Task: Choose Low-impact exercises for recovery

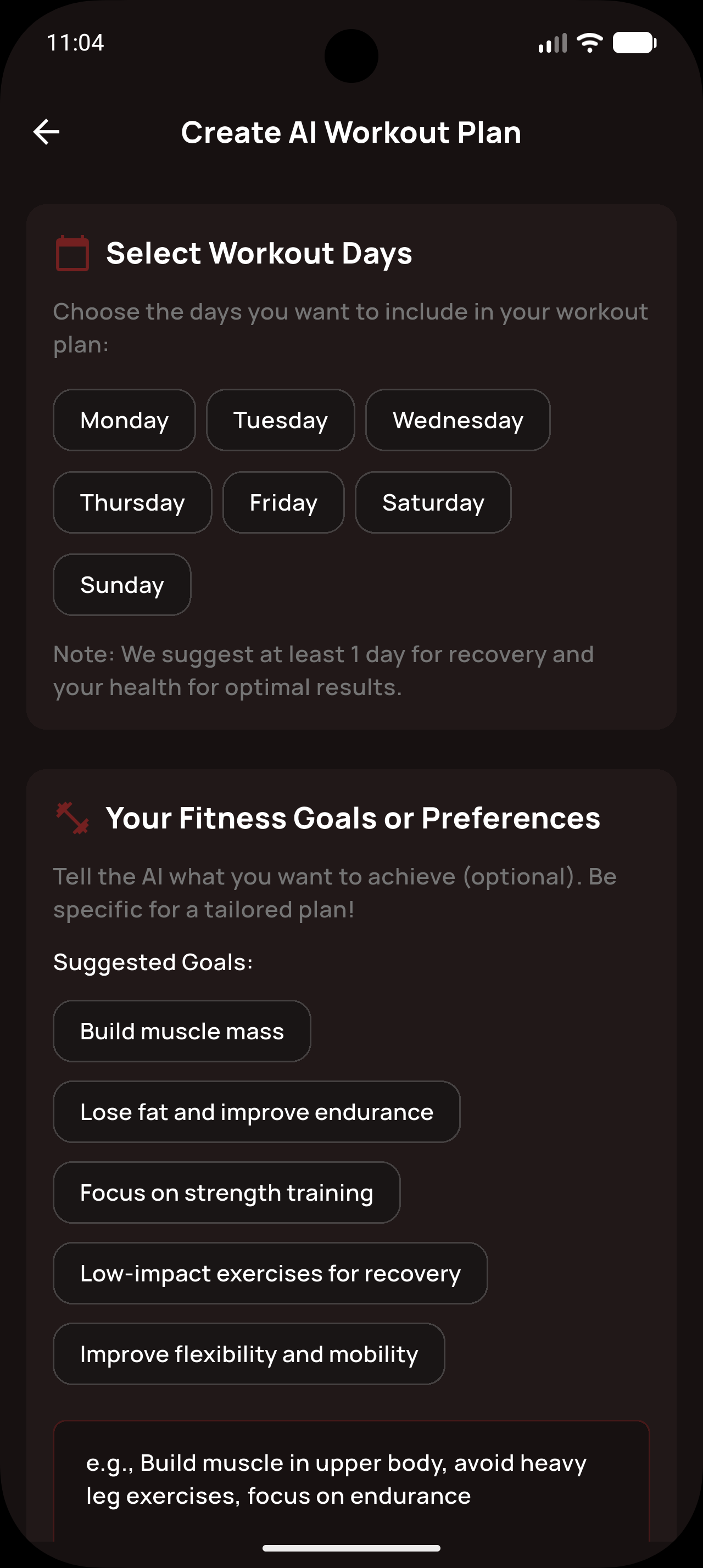Action: pyautogui.click(x=270, y=1273)
